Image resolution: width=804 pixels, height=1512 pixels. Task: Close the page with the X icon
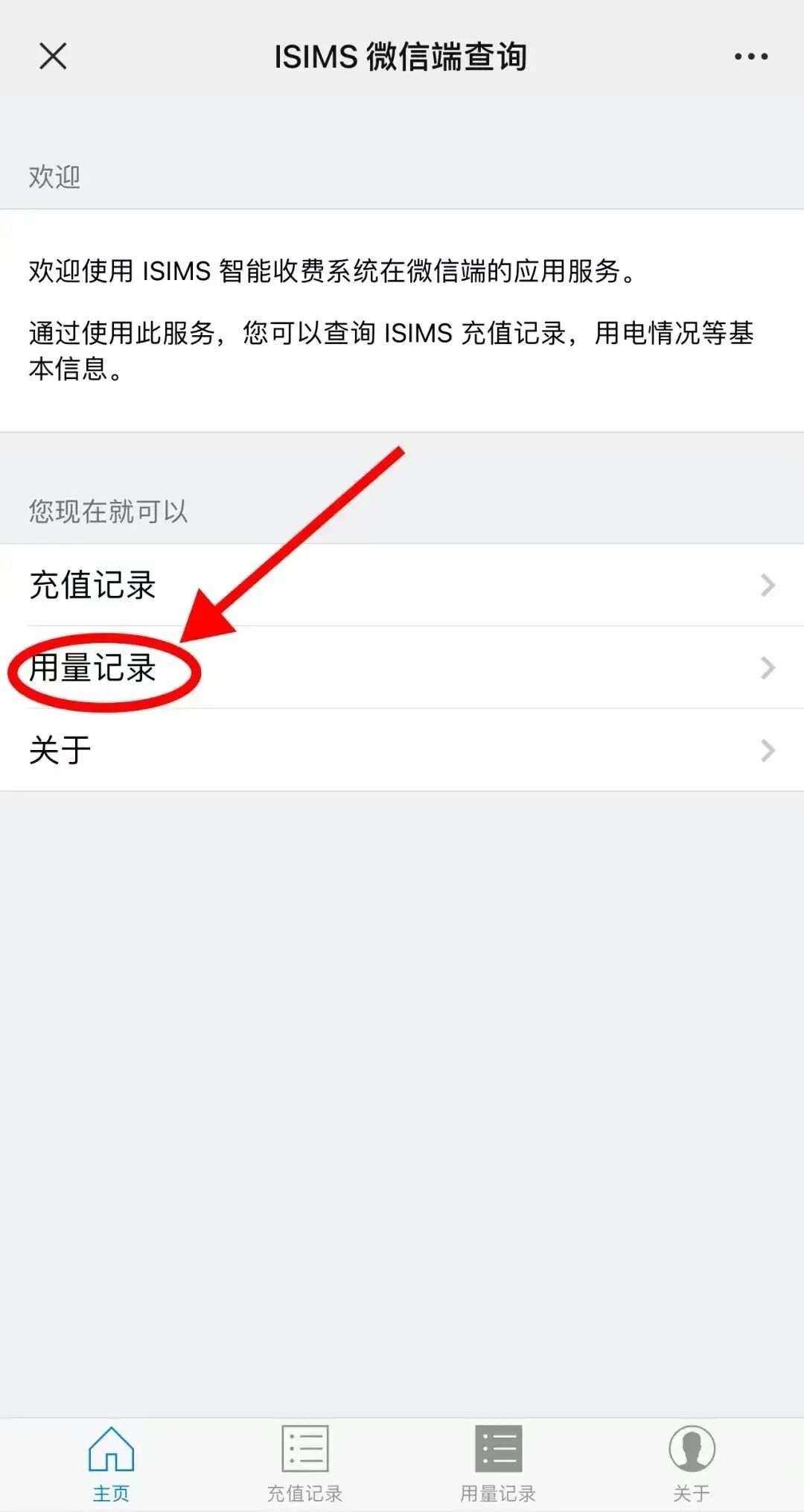click(52, 56)
